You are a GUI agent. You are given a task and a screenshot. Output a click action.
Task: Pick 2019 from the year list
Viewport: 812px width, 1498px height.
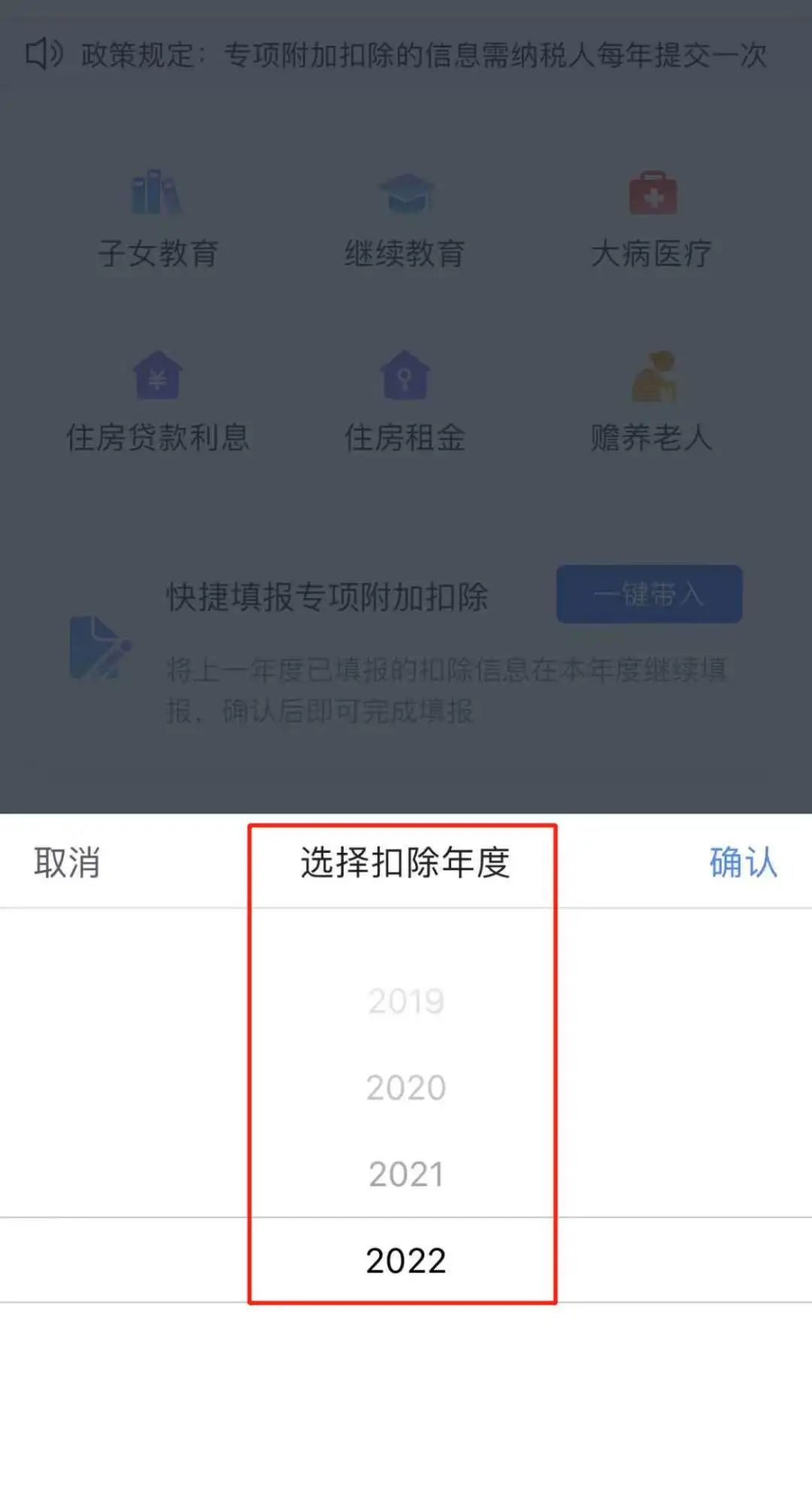coord(406,1001)
